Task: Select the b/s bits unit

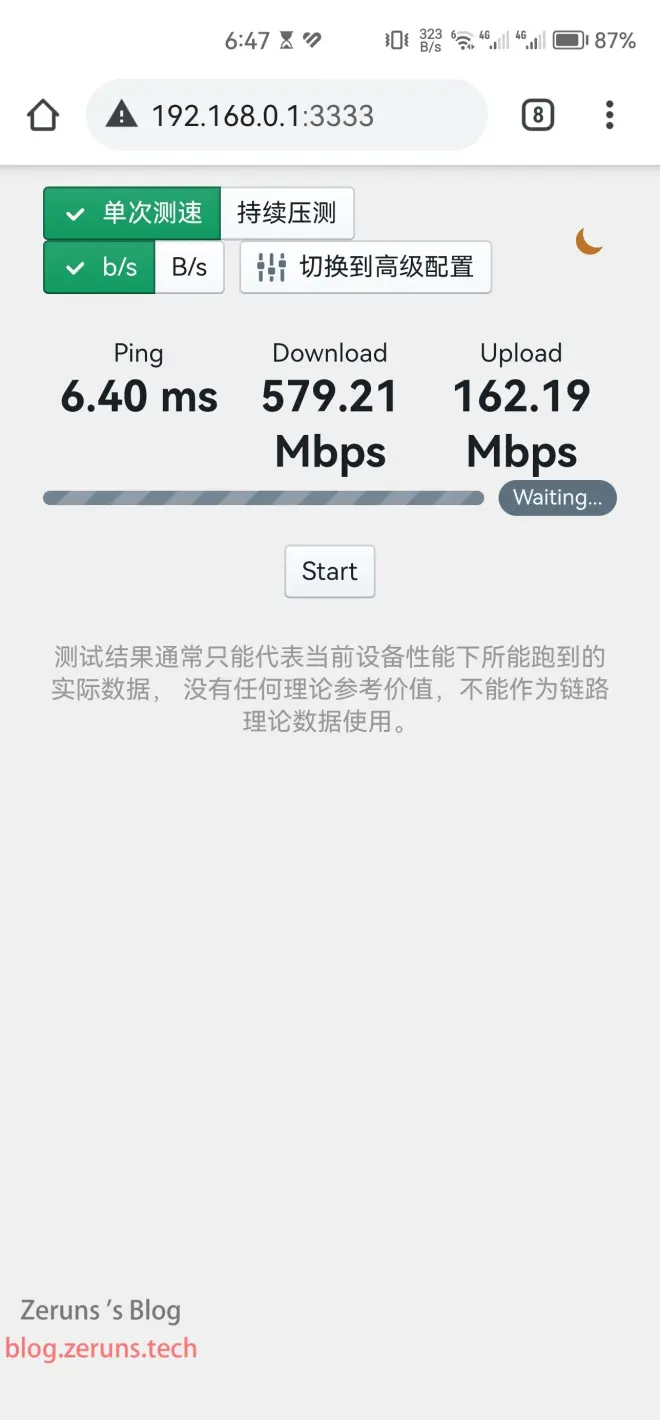Action: pos(100,267)
